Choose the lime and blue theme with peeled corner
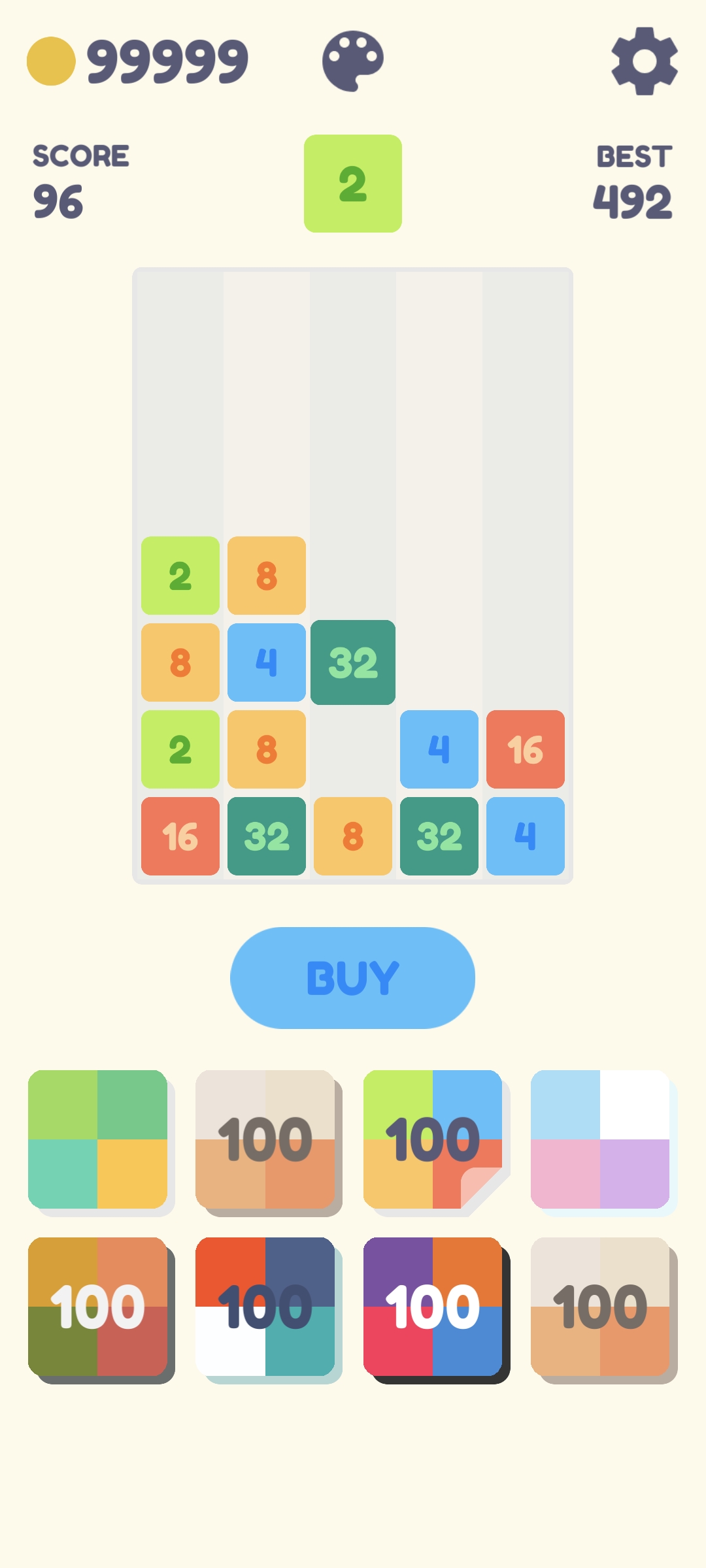 pos(433,1139)
